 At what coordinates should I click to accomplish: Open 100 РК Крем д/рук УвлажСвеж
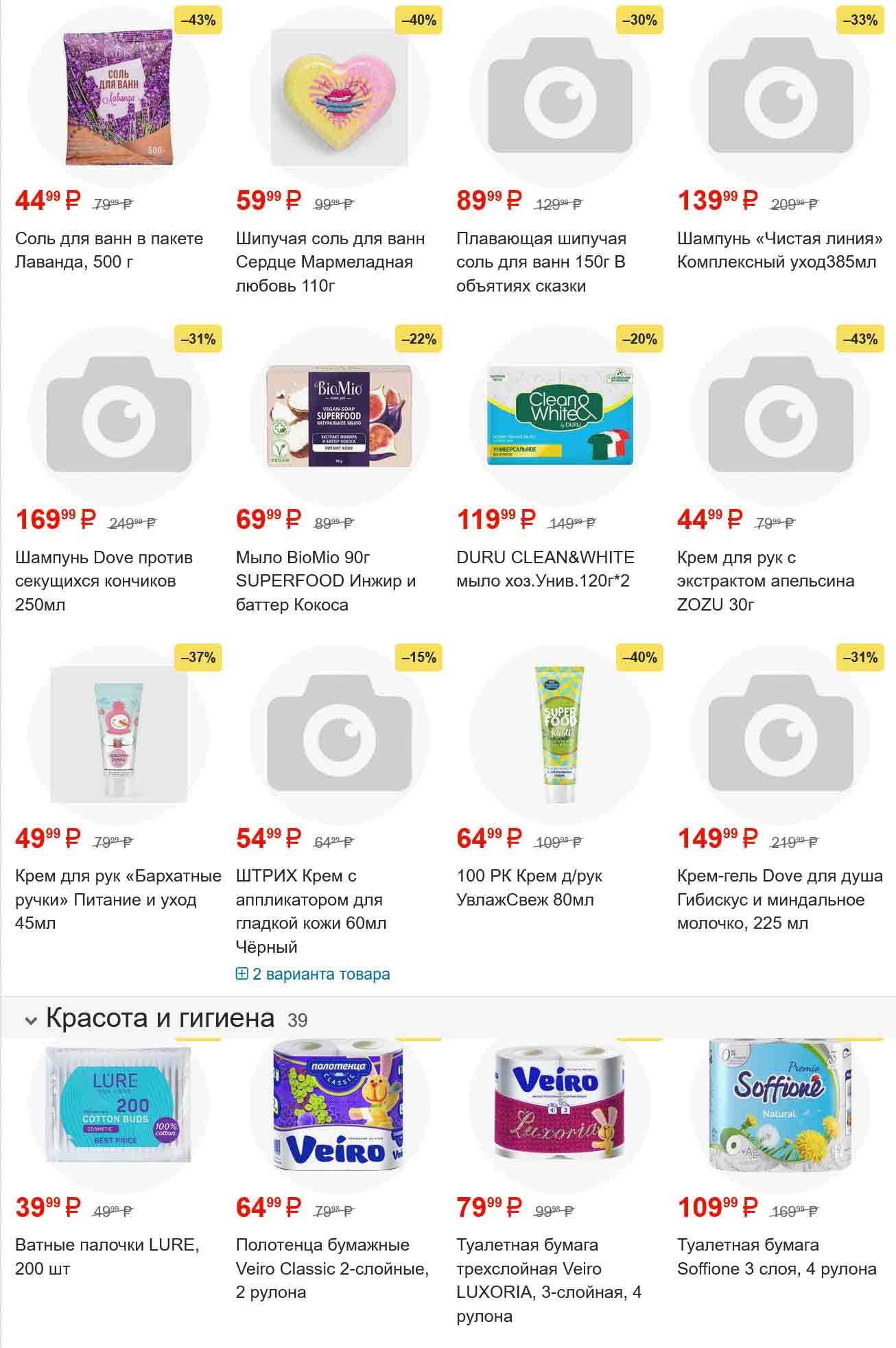pos(529,887)
